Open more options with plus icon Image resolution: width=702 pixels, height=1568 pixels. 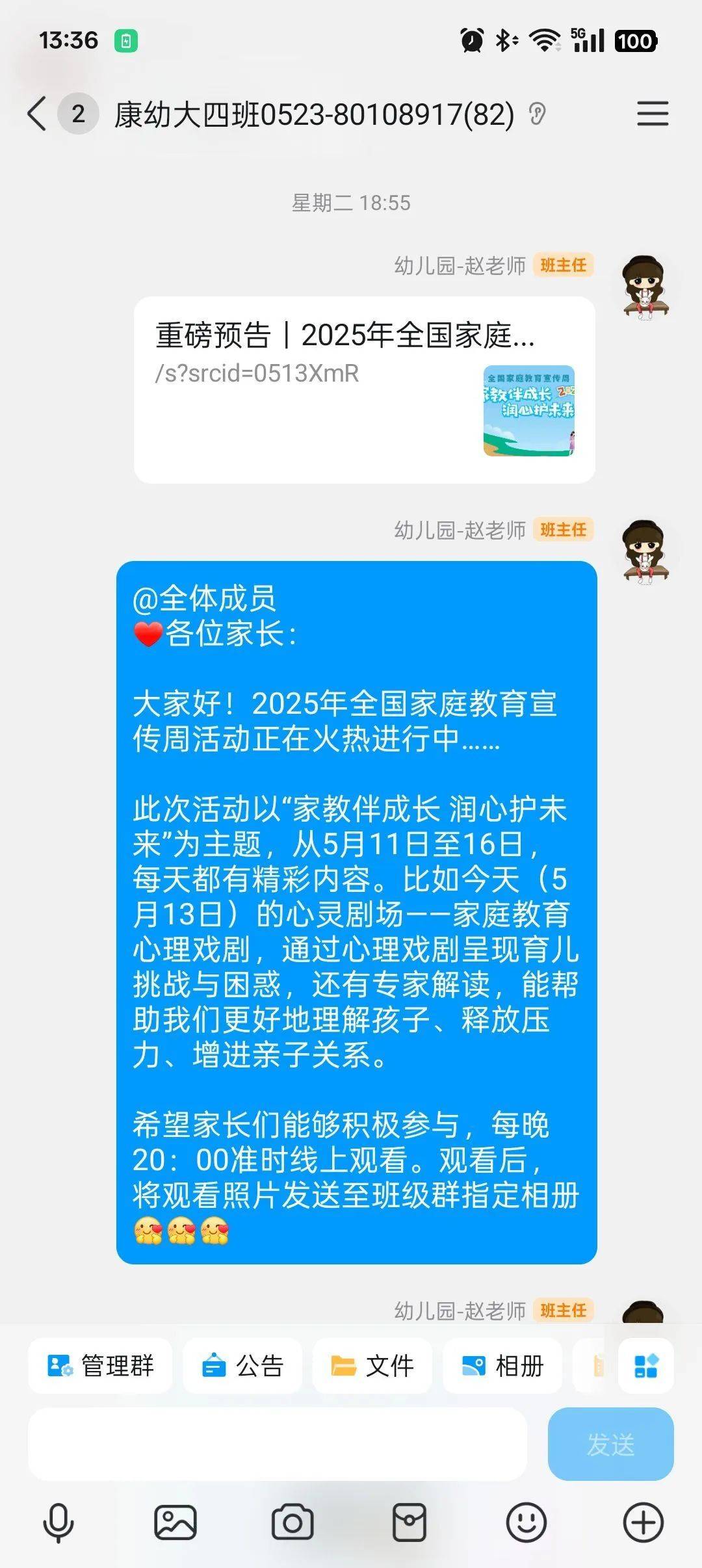(643, 1523)
